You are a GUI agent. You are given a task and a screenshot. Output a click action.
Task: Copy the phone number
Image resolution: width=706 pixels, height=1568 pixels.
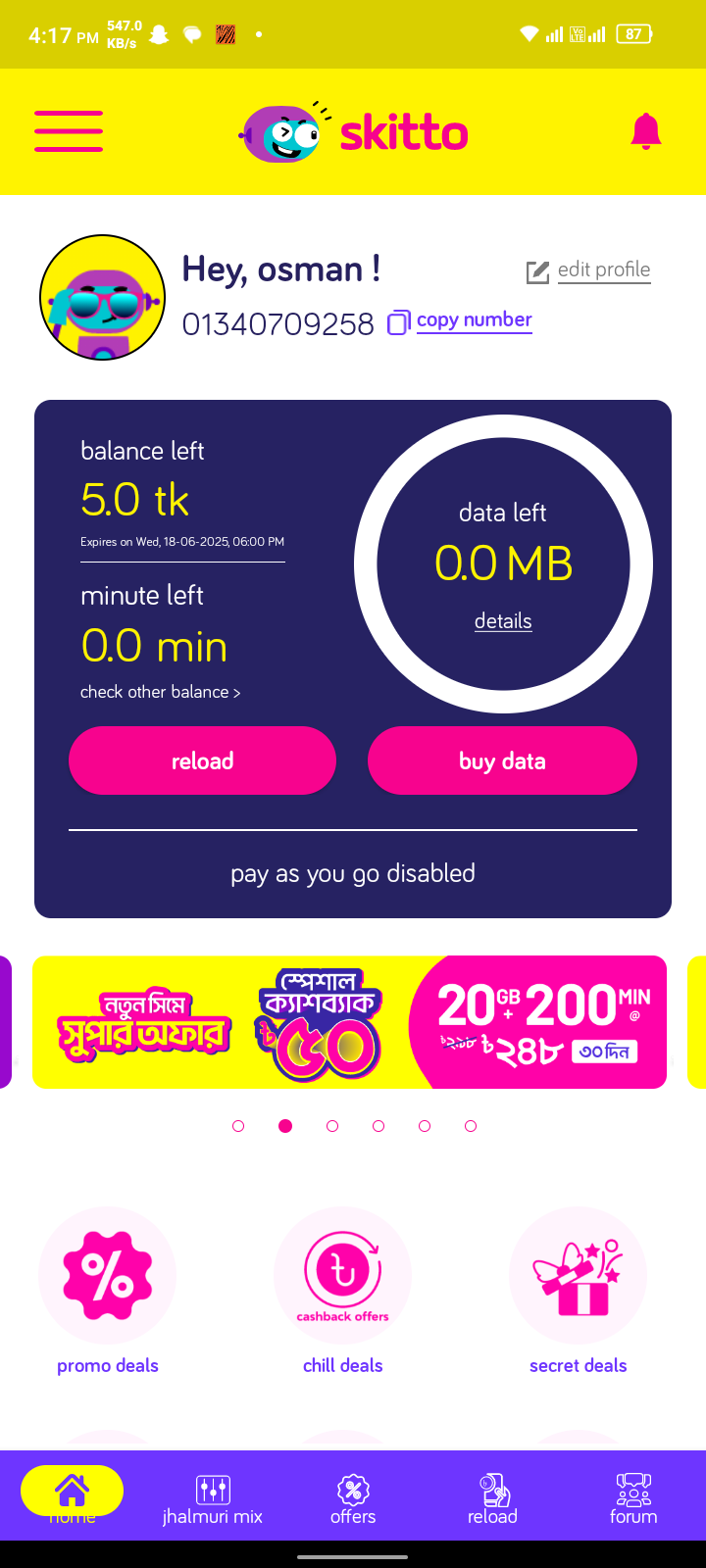pyautogui.click(x=461, y=320)
